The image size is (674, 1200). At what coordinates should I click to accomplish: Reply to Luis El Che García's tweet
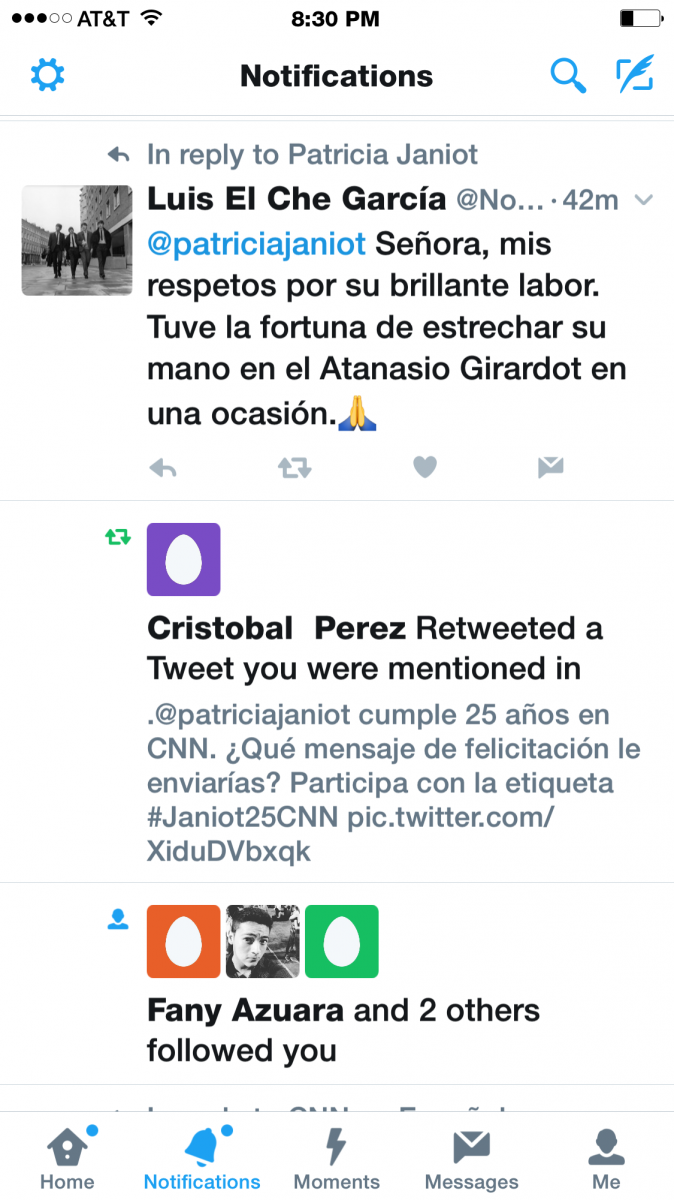point(163,467)
